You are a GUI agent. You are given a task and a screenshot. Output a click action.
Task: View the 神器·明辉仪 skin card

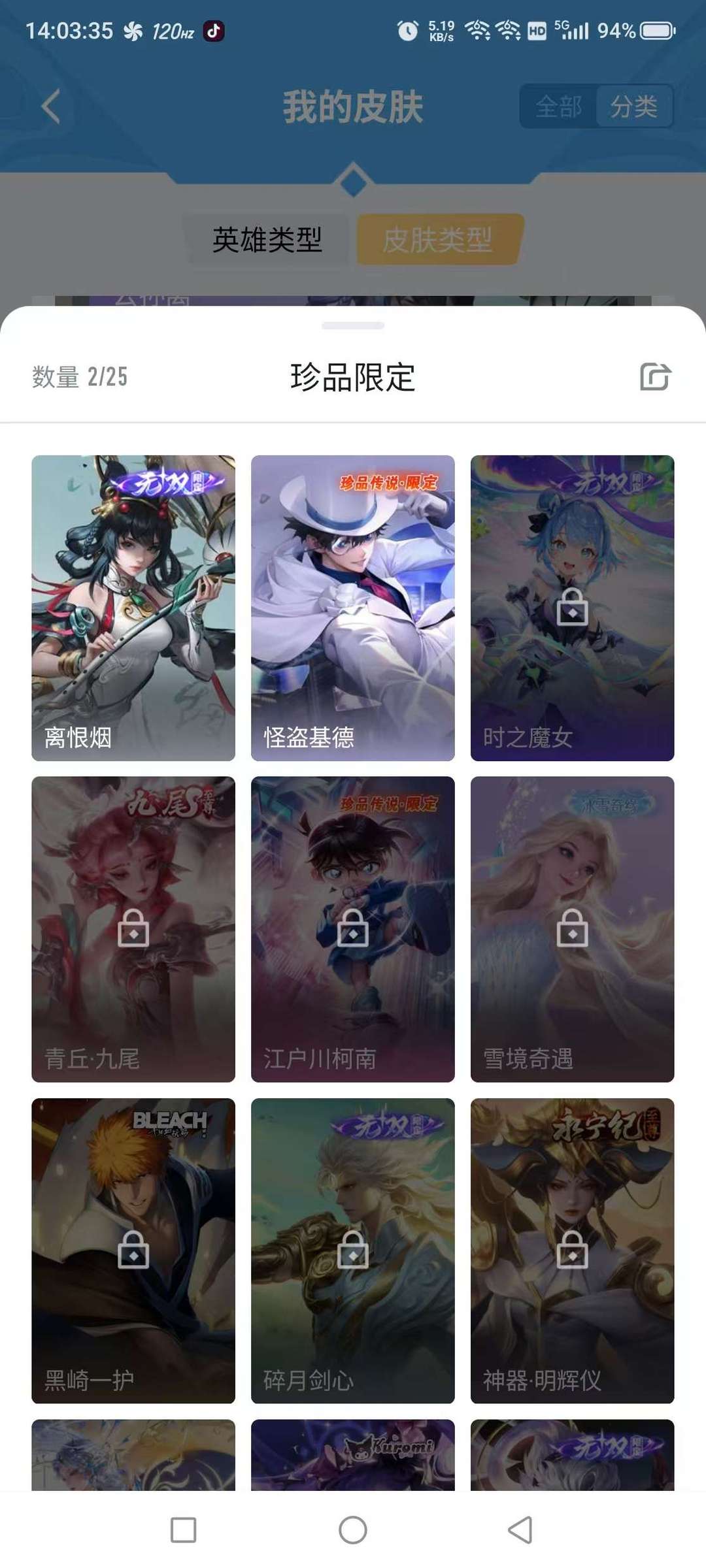[573, 1250]
